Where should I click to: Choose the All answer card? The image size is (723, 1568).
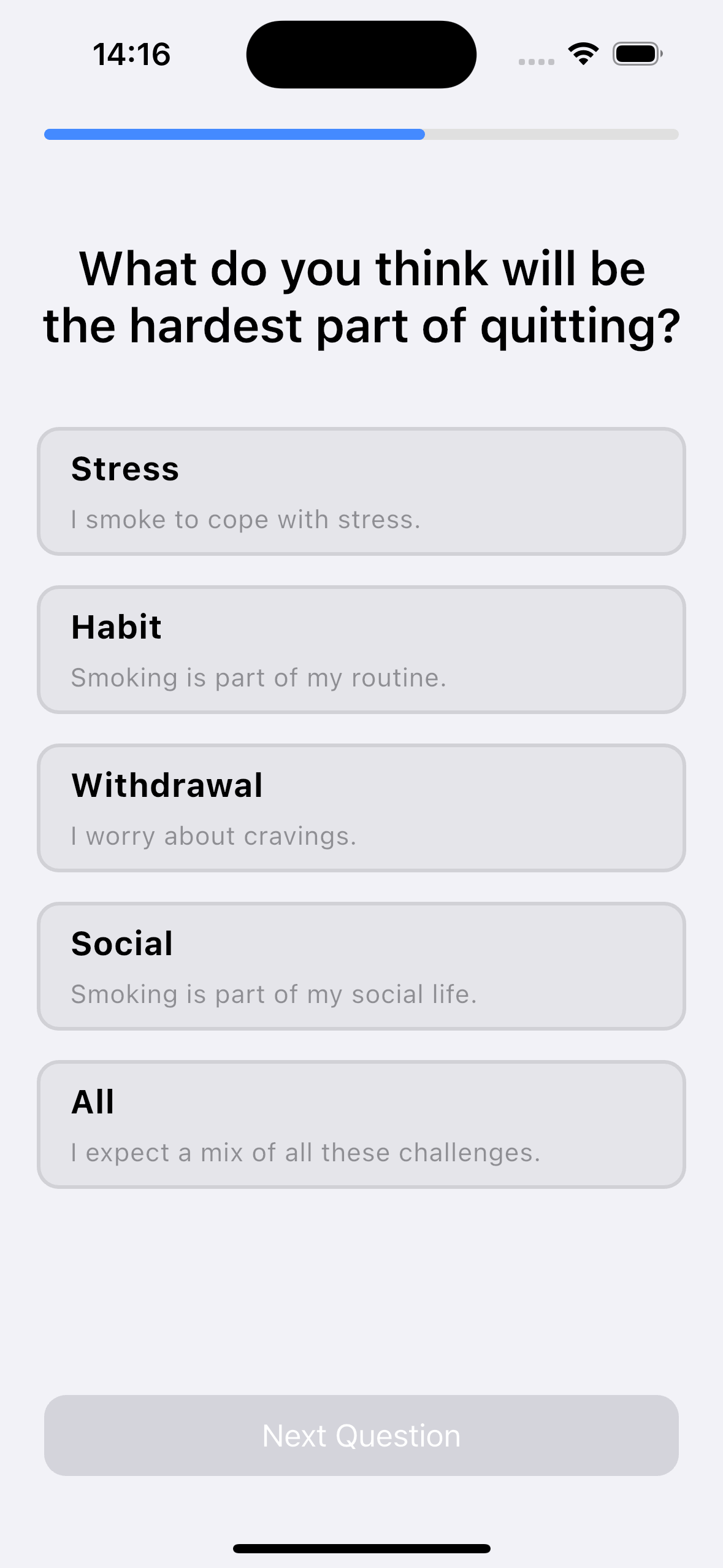tap(361, 1124)
